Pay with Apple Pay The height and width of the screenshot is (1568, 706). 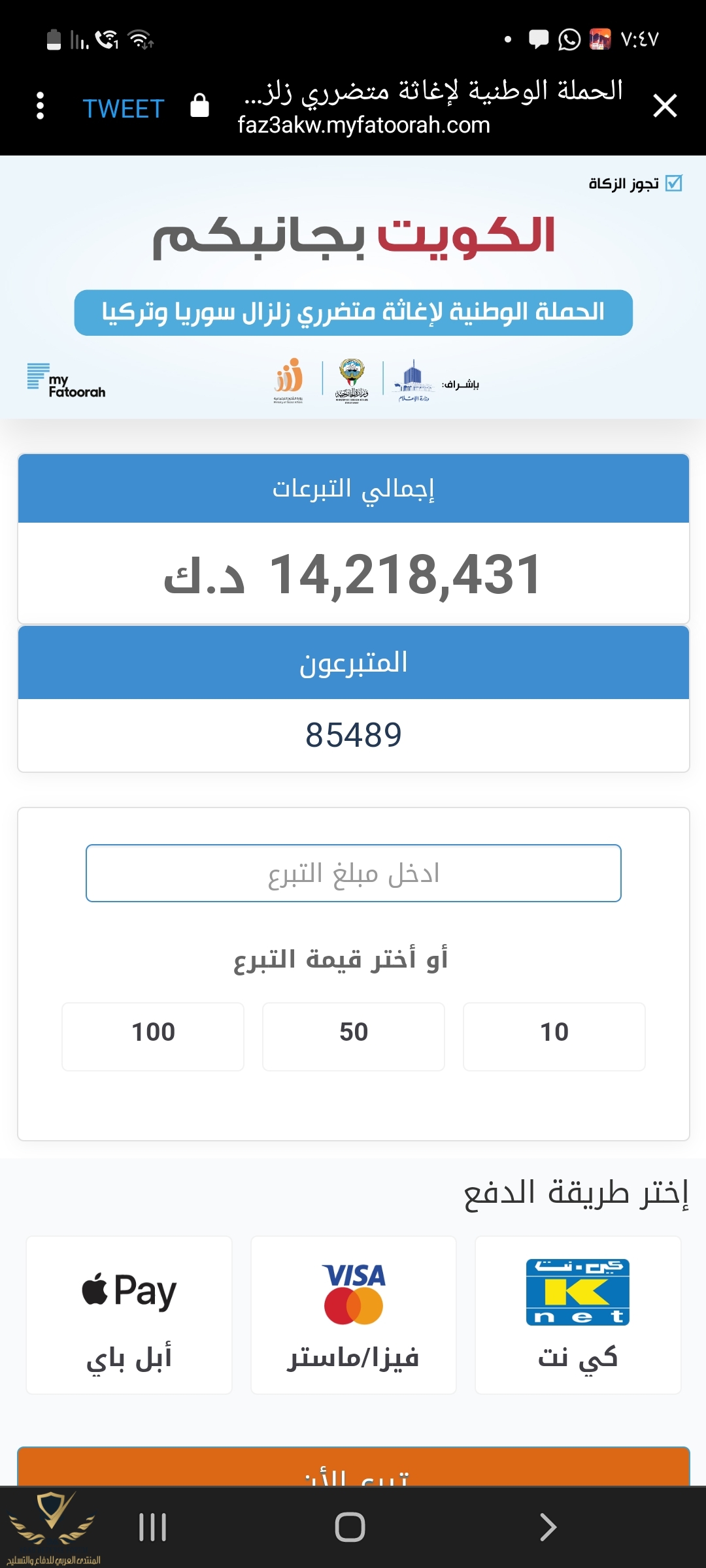[x=129, y=1315]
